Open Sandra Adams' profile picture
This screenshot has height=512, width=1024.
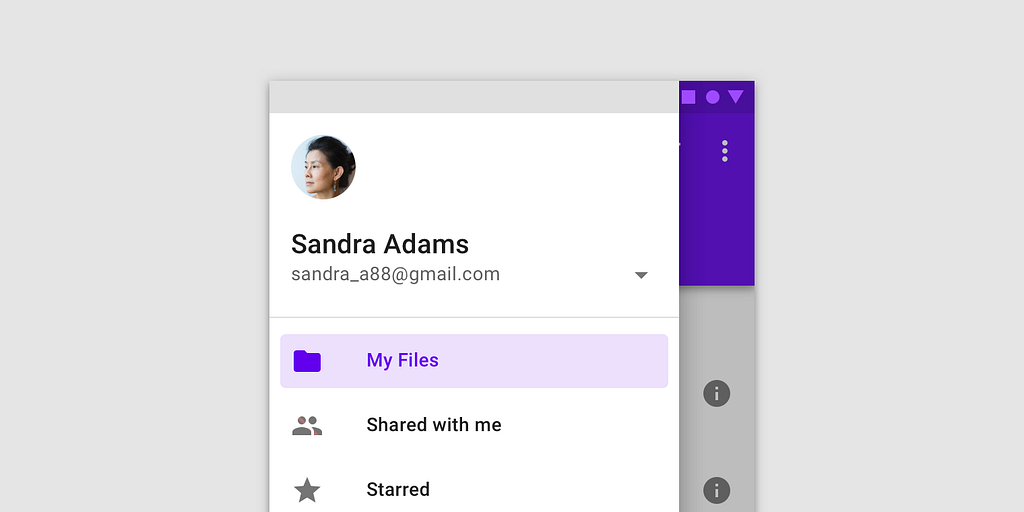click(x=323, y=167)
